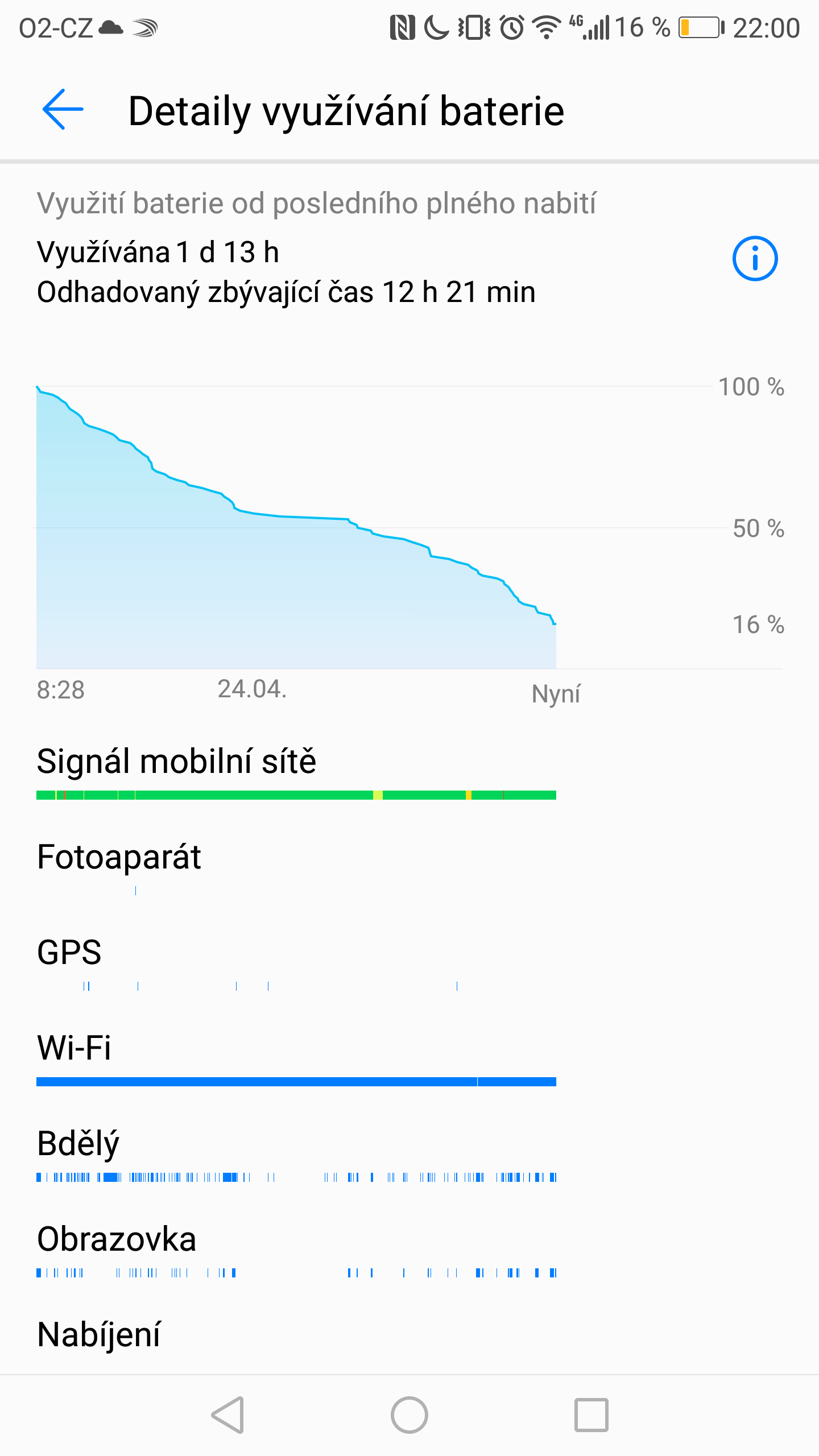Go back using the blue arrow
Screen dimensions: 819x1456
(x=63, y=109)
